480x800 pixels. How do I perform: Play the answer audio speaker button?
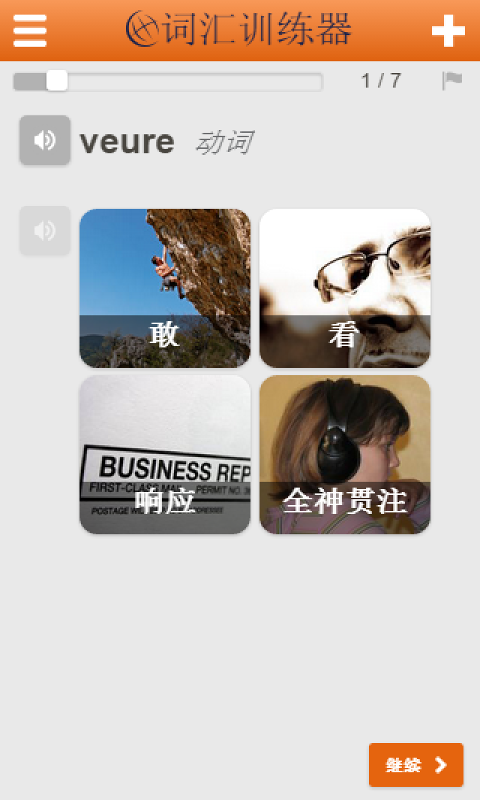click(45, 231)
